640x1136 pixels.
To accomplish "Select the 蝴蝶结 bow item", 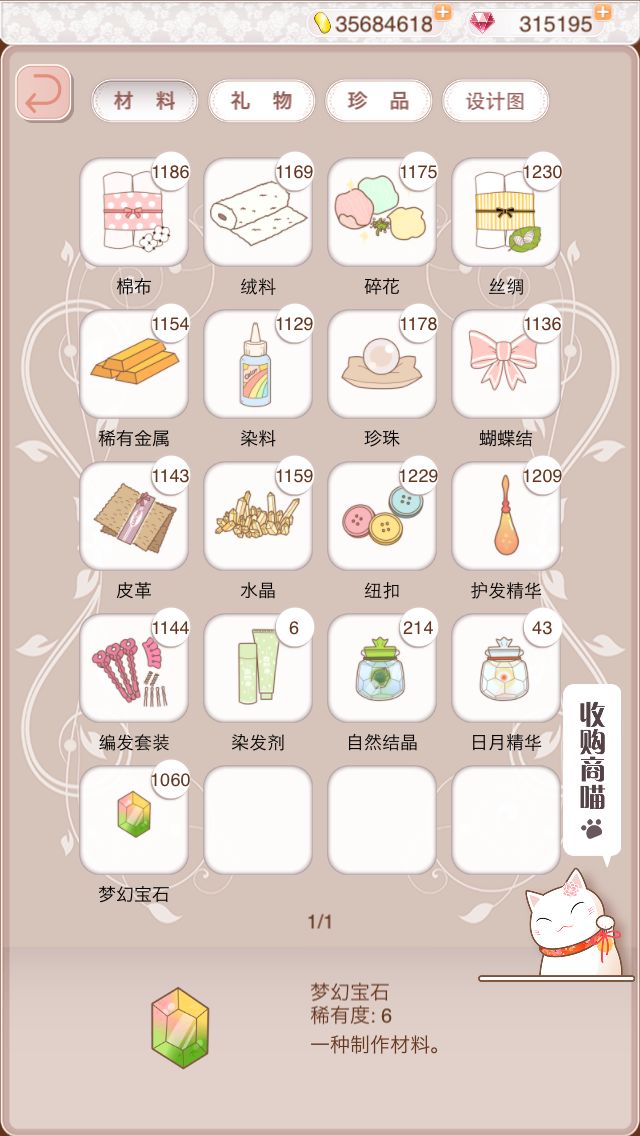I will point(506,364).
